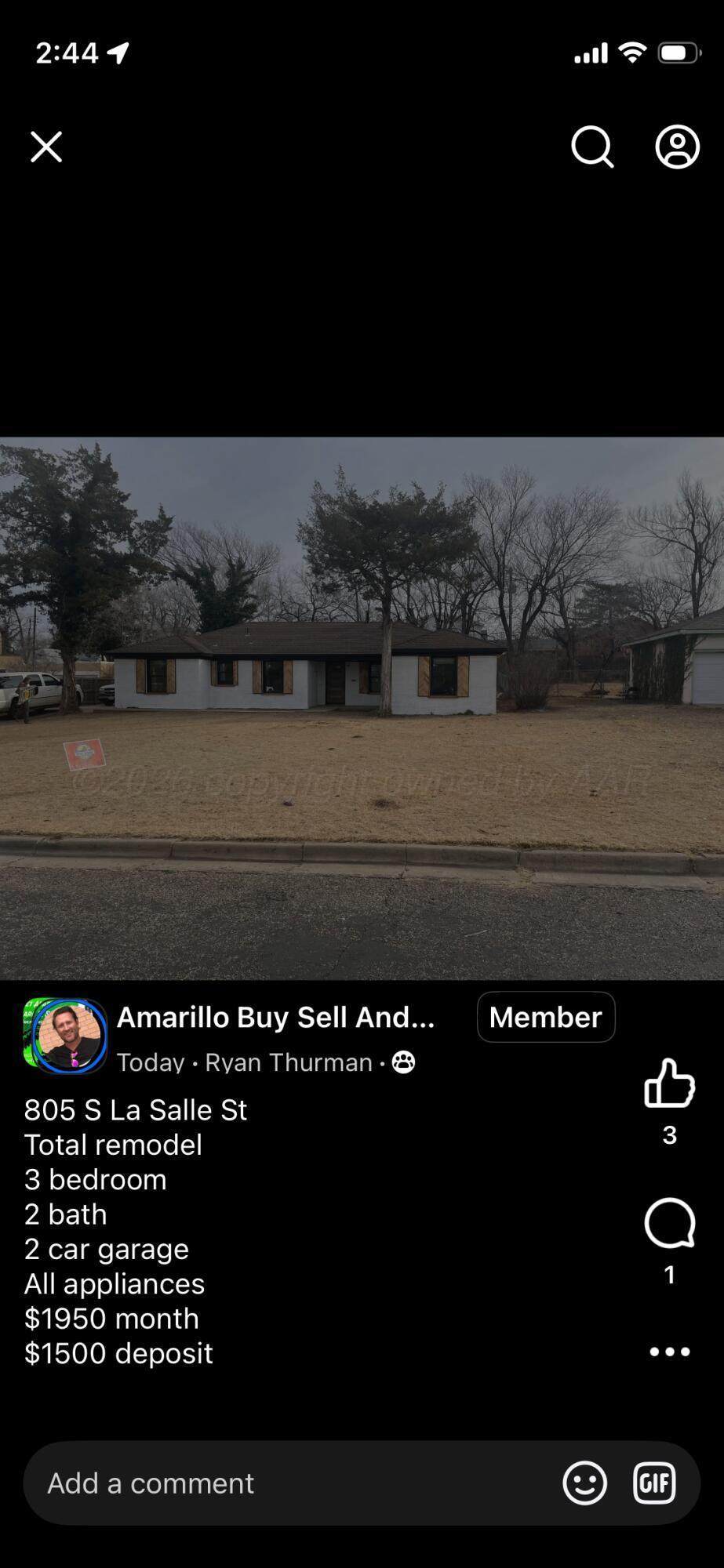Expand the like count number 3
The image size is (724, 1568).
[669, 1134]
